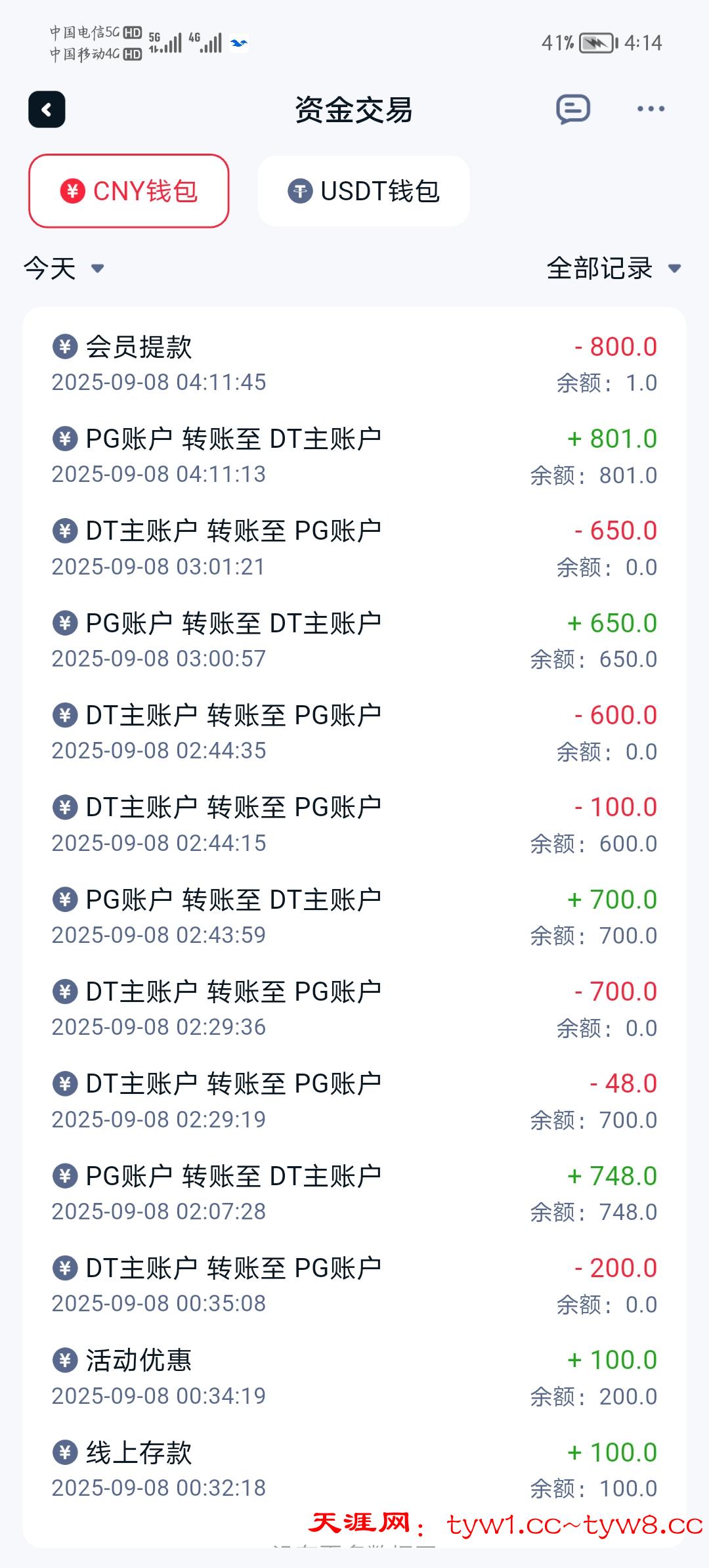Tap the ¥ icon beside the +801.0 transfer entry
This screenshot has height=1568, width=709.
(x=64, y=437)
